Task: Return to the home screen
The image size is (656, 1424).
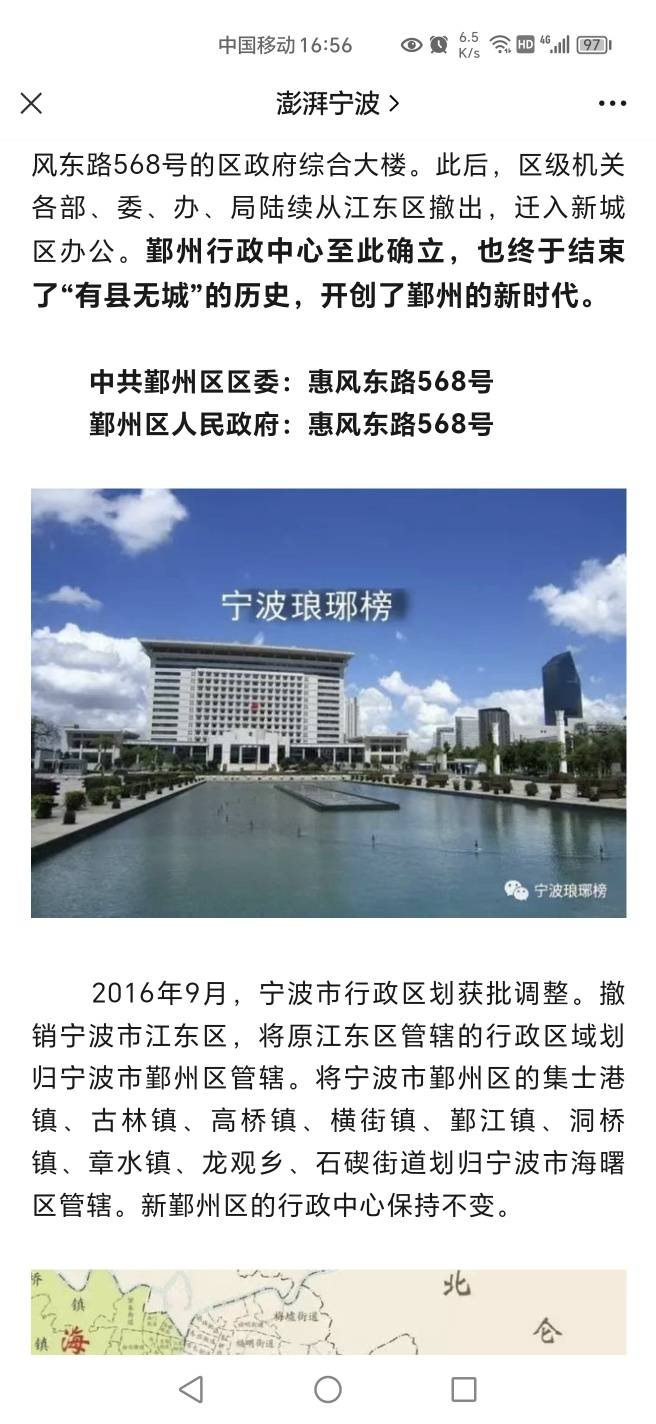Action: pyautogui.click(x=327, y=1389)
